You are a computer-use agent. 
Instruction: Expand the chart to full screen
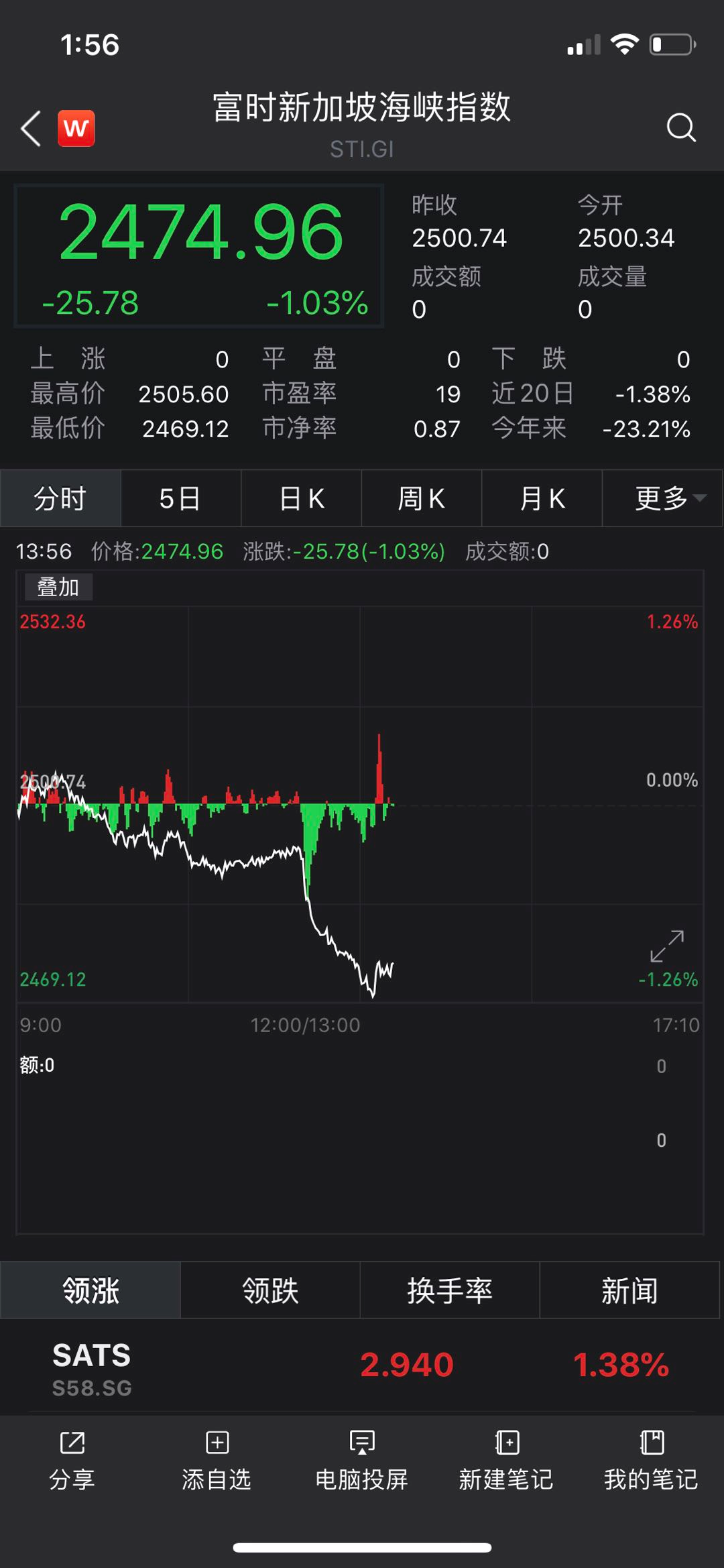[x=667, y=946]
